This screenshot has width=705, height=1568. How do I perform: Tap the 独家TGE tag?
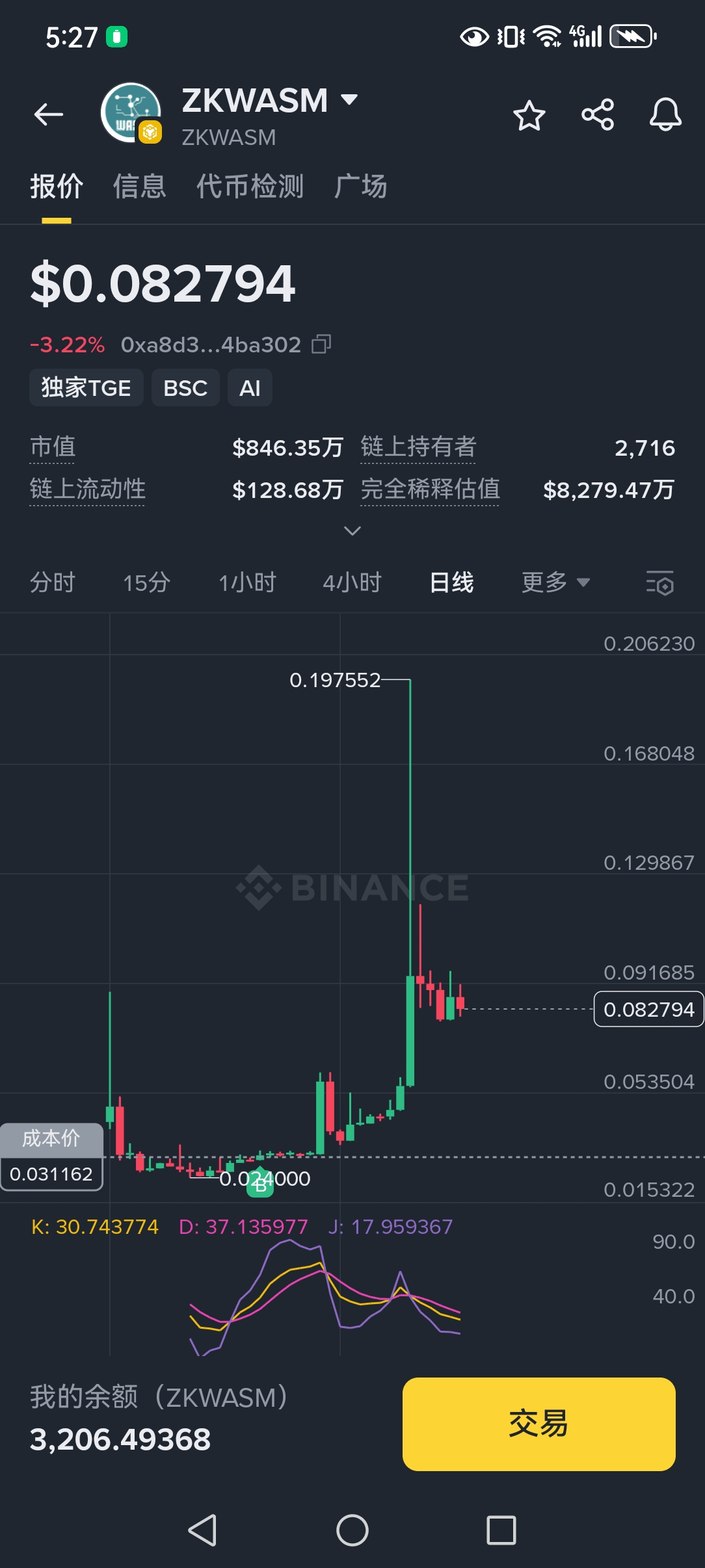[86, 388]
